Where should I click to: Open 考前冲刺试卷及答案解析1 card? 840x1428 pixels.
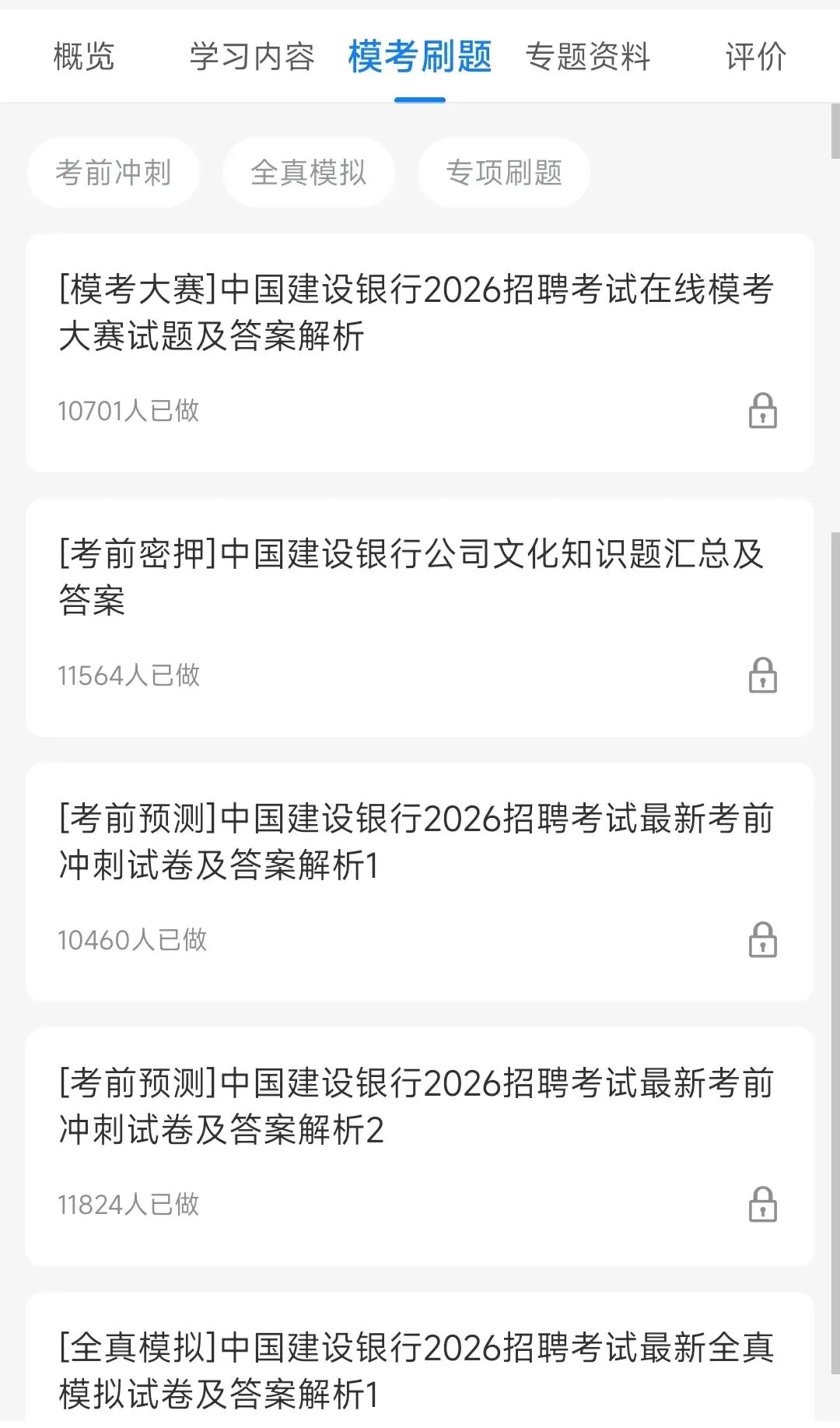tap(420, 882)
